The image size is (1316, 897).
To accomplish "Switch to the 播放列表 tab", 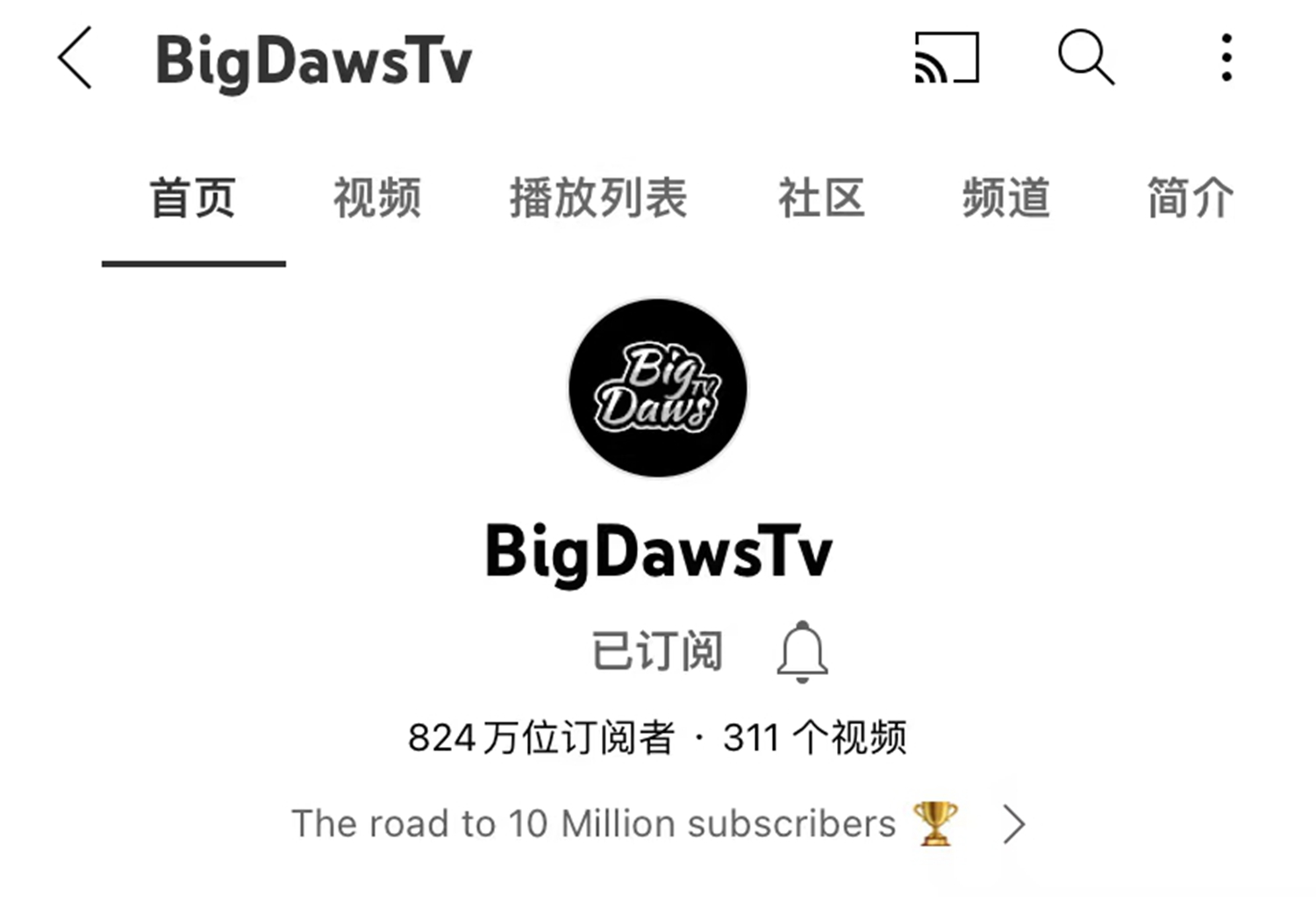I will 598,198.
